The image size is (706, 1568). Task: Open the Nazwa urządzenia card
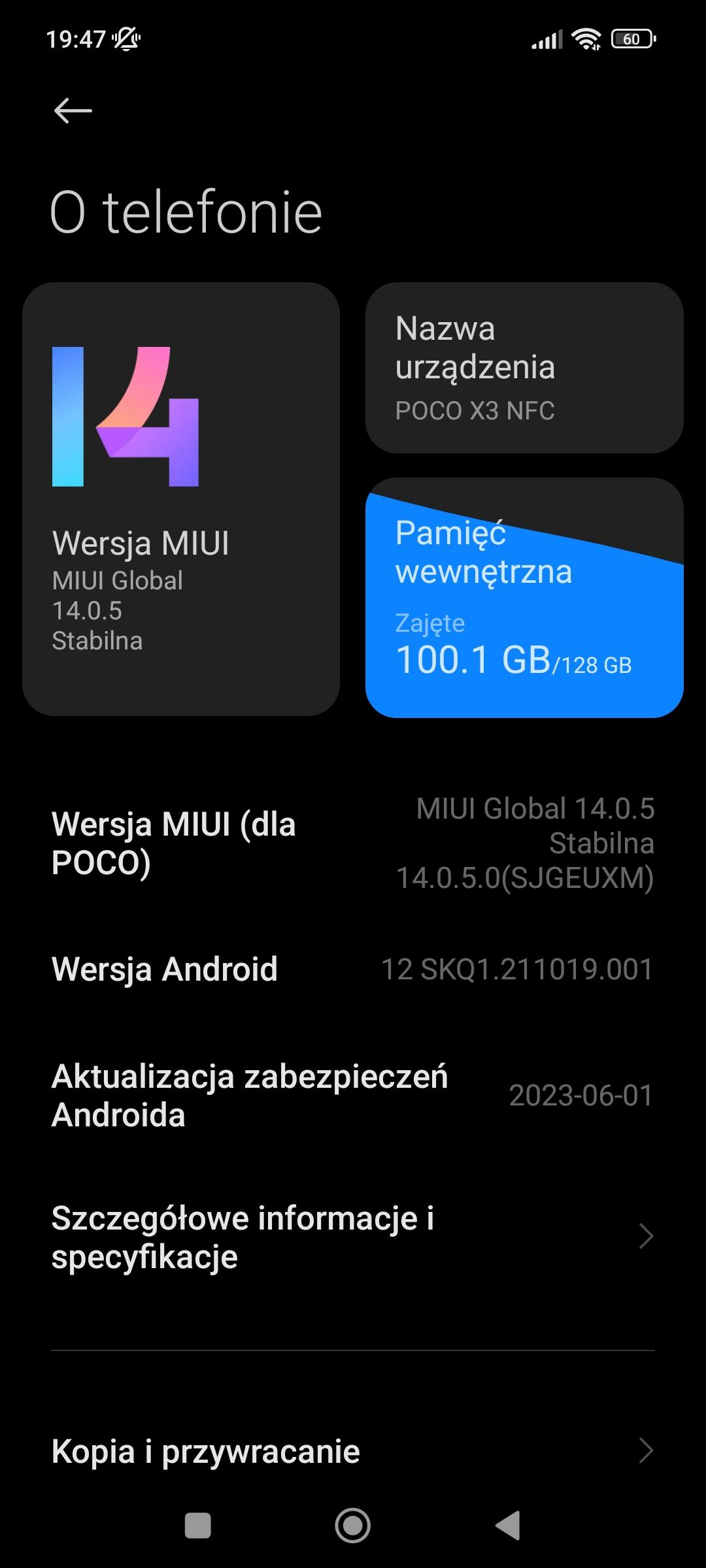coord(524,368)
